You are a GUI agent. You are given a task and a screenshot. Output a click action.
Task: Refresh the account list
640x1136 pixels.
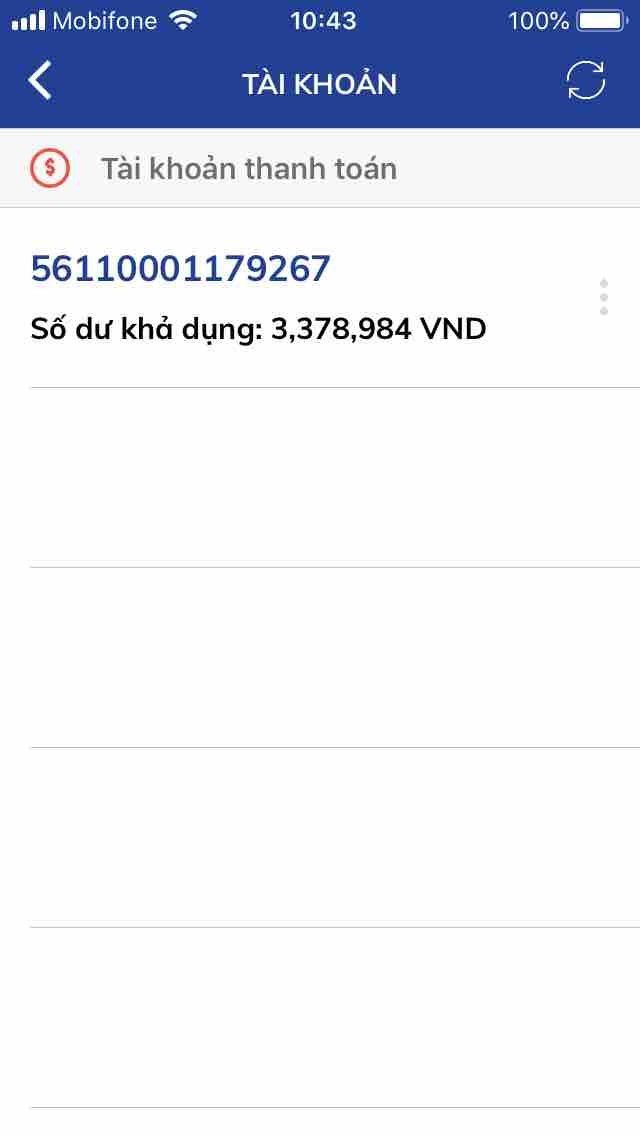coord(586,82)
